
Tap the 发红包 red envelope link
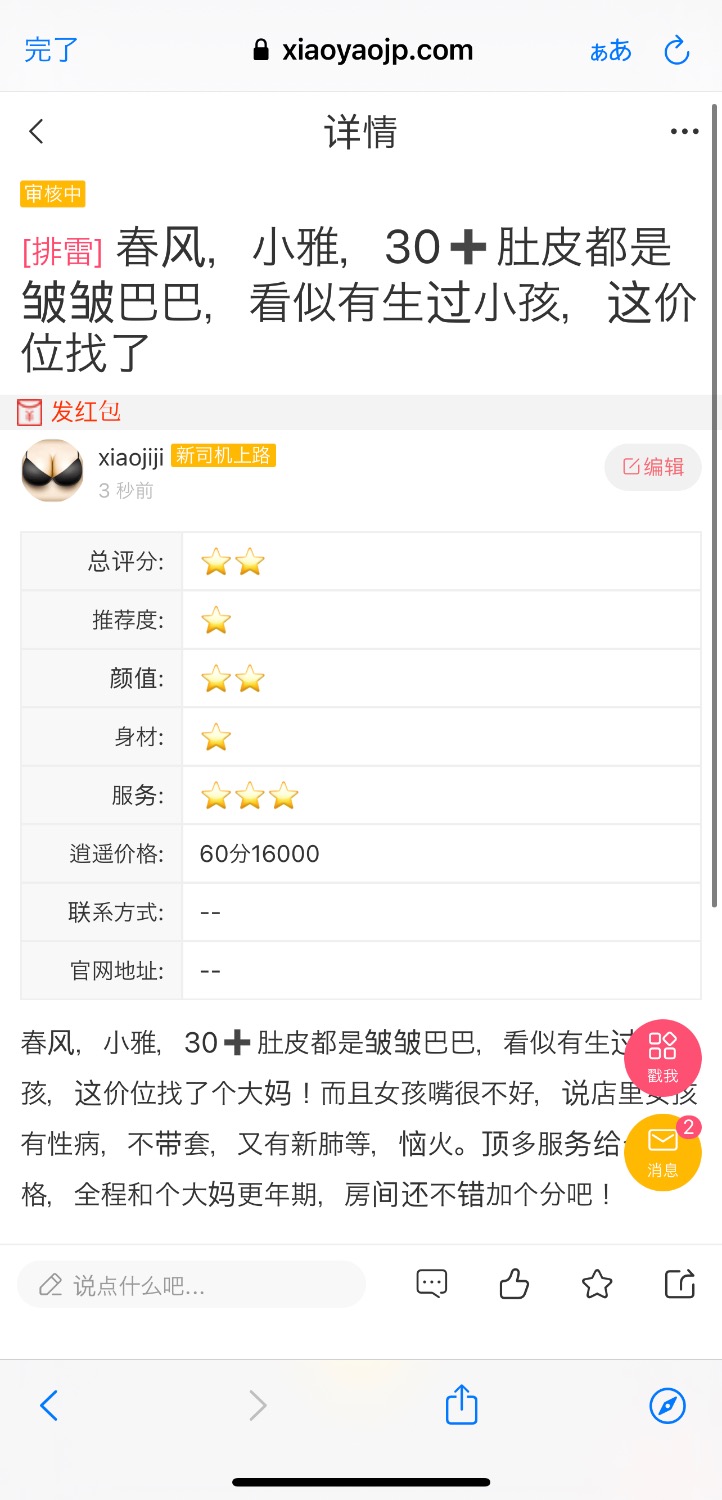point(70,411)
